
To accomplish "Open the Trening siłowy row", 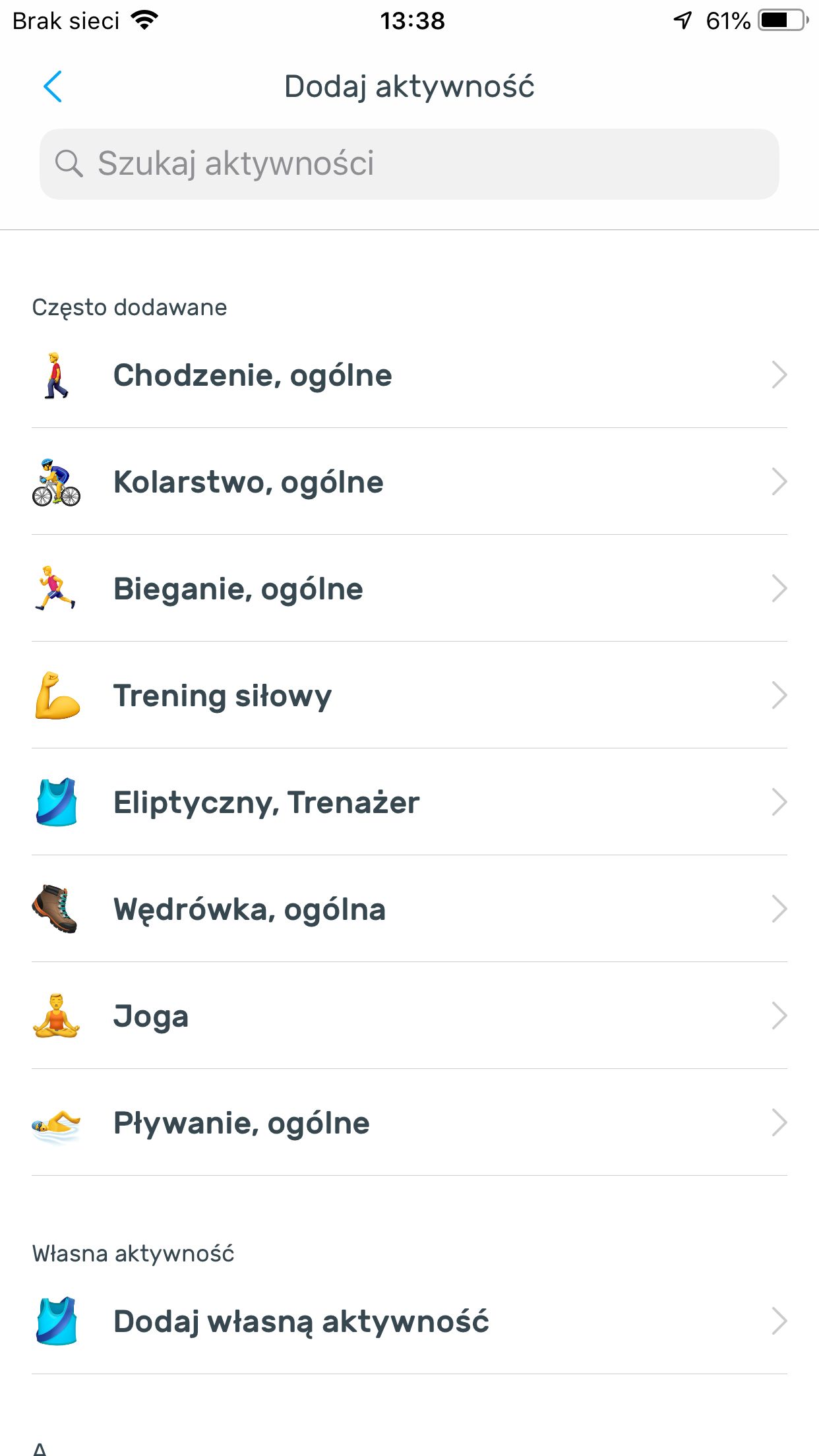I will 409,696.
